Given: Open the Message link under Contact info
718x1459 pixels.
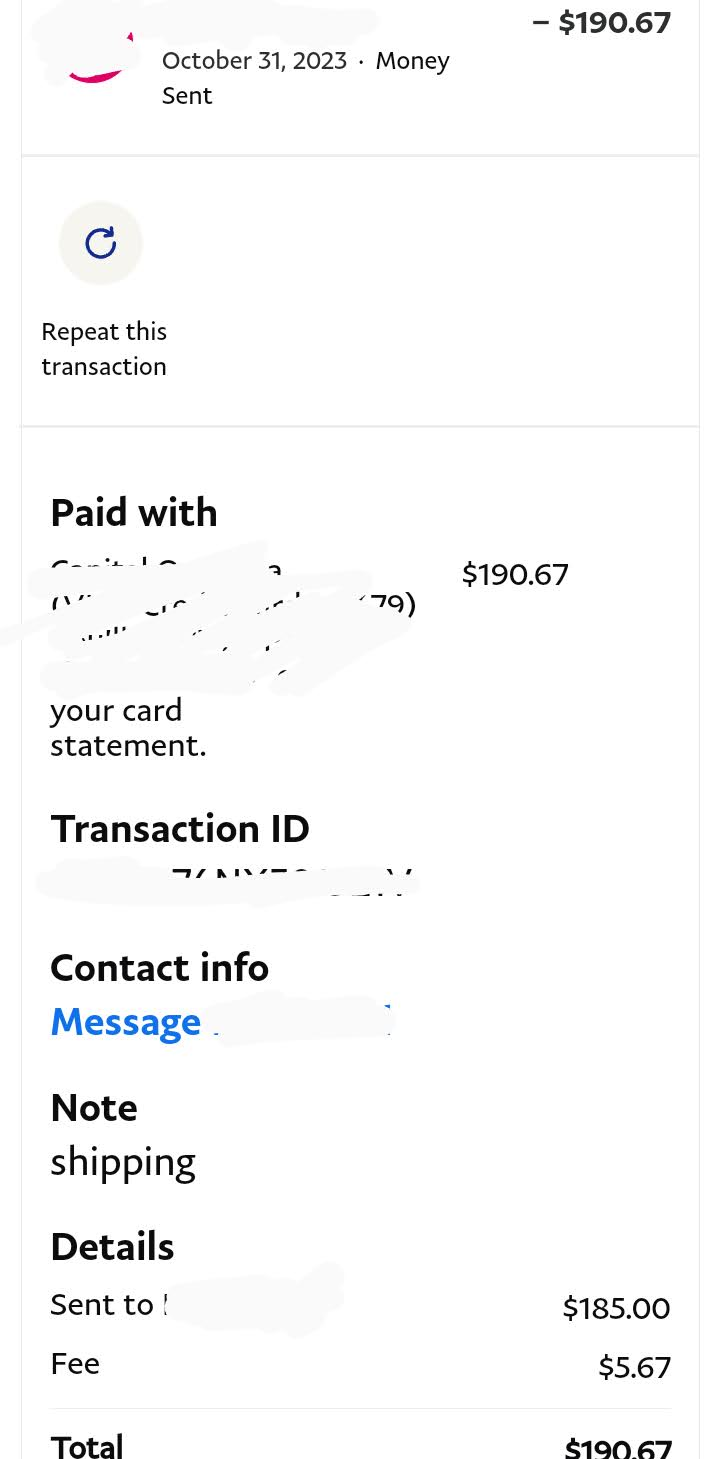Looking at the screenshot, I should pos(220,1022).
